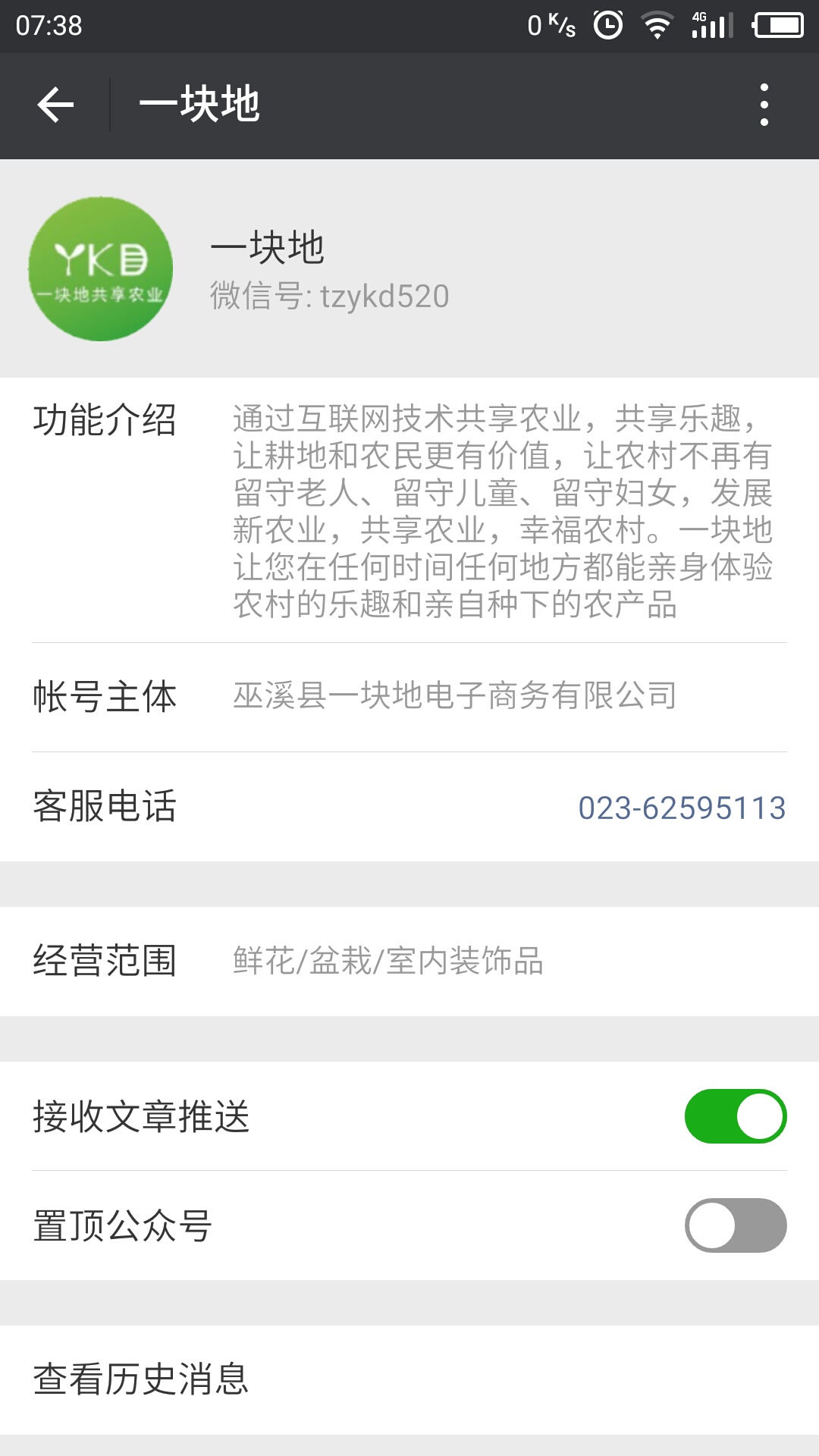Call customer service number 023-62595113
Screen dimensions: 819x1456
pyautogui.click(x=681, y=808)
